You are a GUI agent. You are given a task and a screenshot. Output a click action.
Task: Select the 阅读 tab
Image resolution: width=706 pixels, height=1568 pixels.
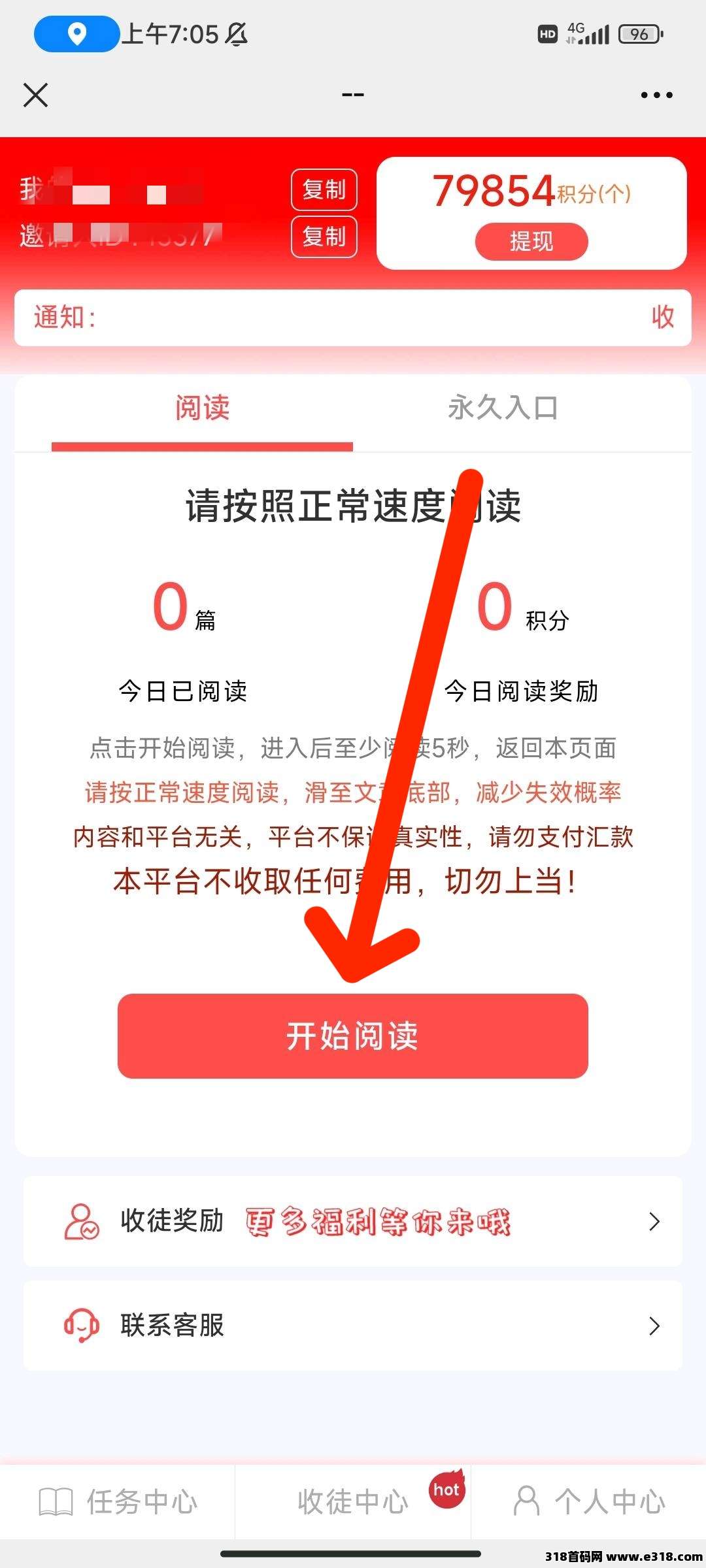203,408
